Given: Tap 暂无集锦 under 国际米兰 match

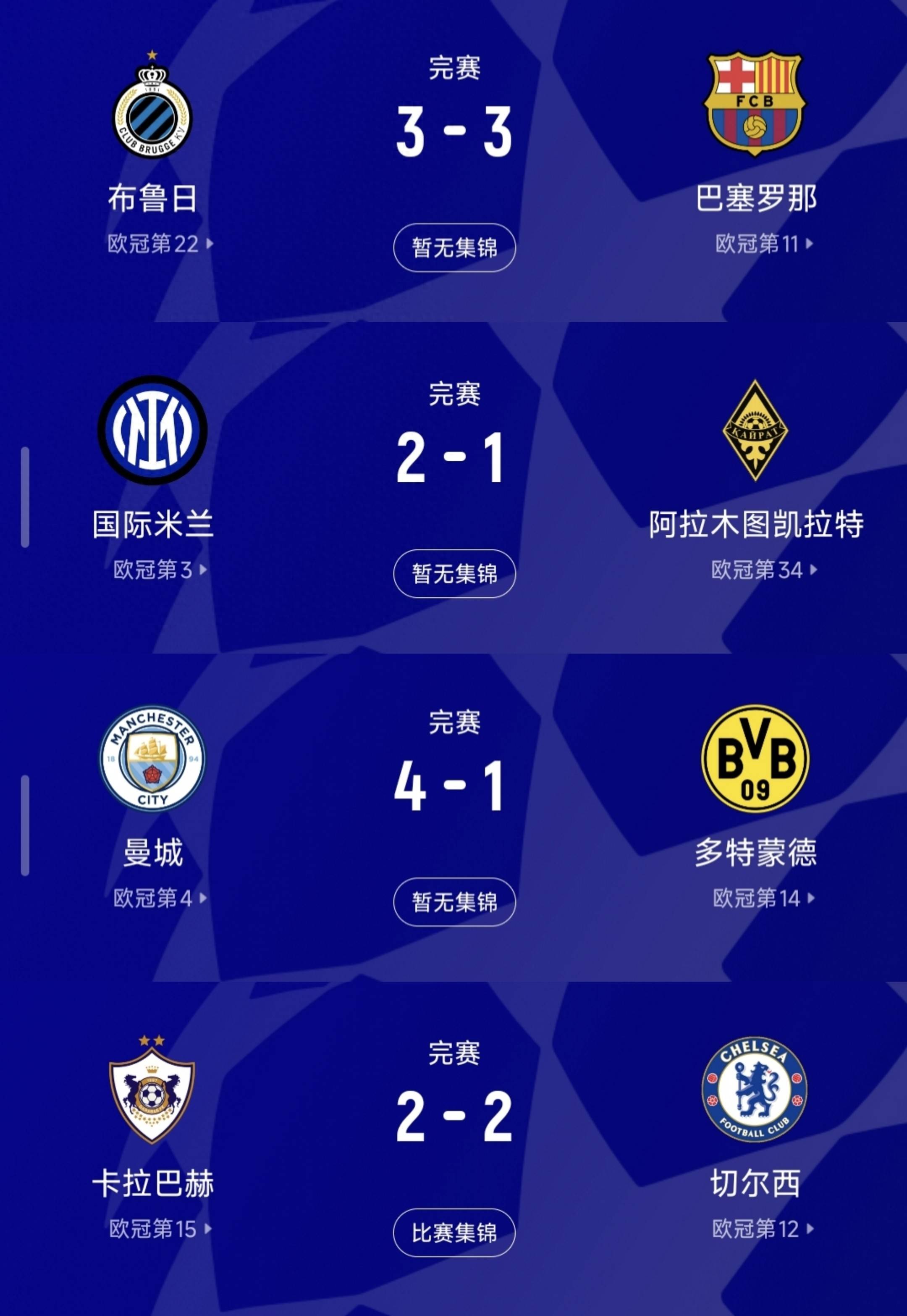Looking at the screenshot, I should (x=454, y=574).
